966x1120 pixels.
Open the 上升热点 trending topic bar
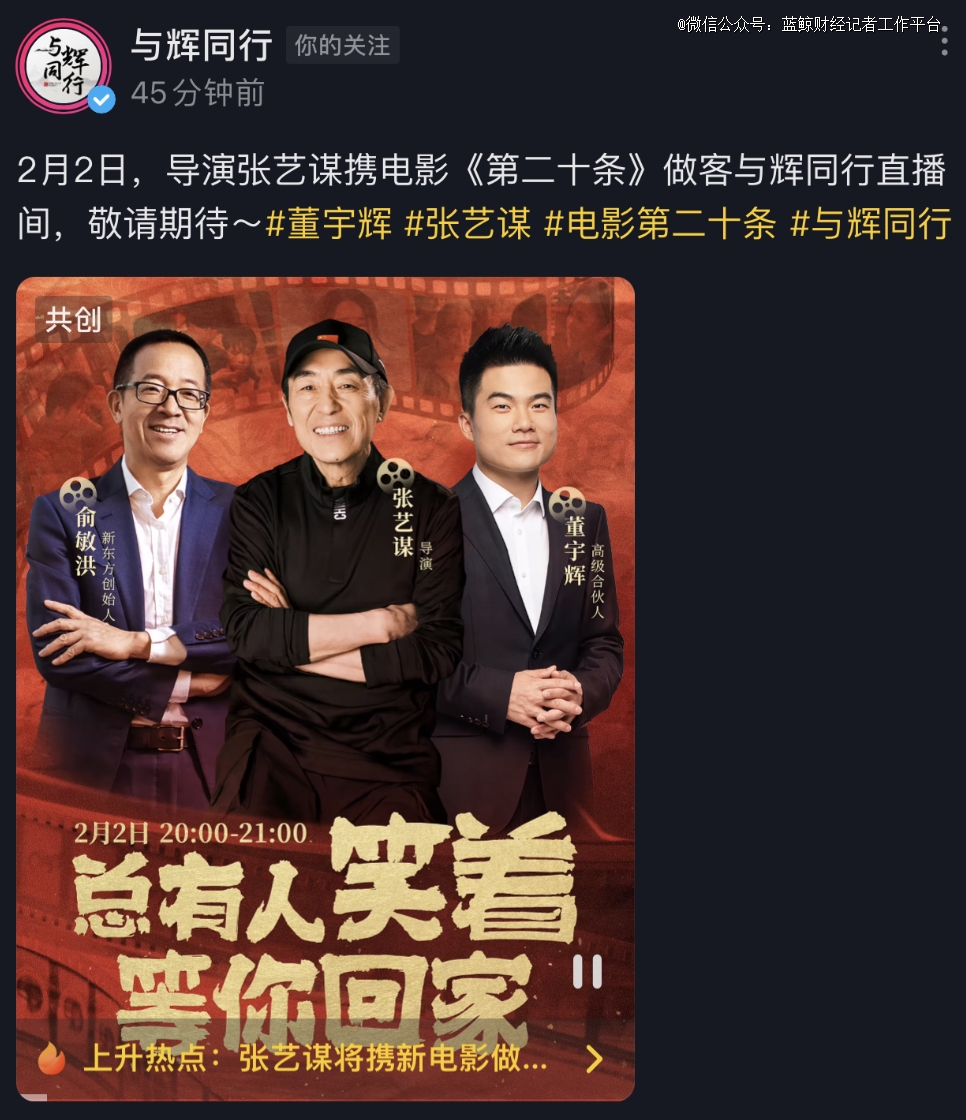pos(320,1059)
